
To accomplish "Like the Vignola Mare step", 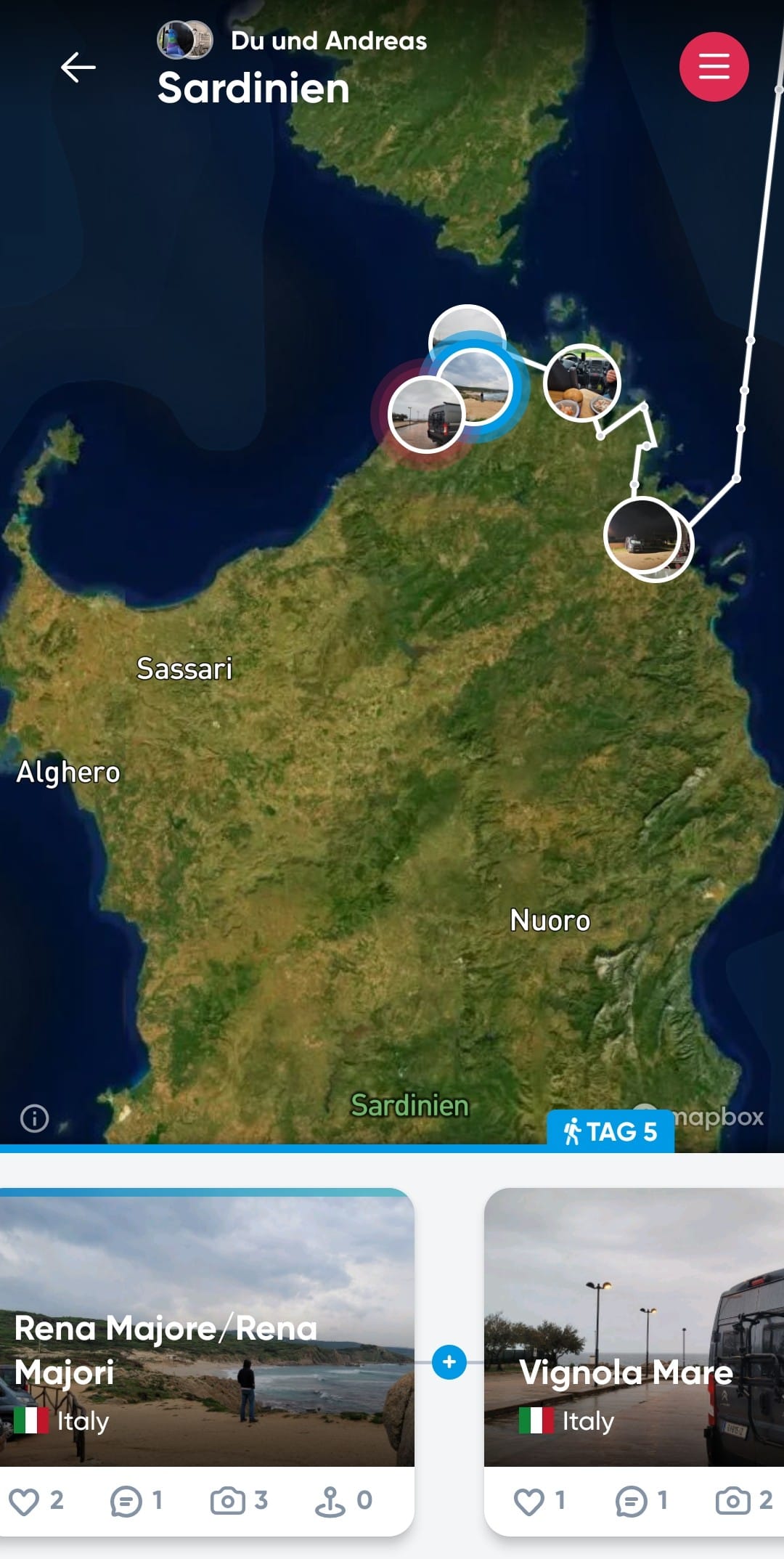I will click(539, 1501).
